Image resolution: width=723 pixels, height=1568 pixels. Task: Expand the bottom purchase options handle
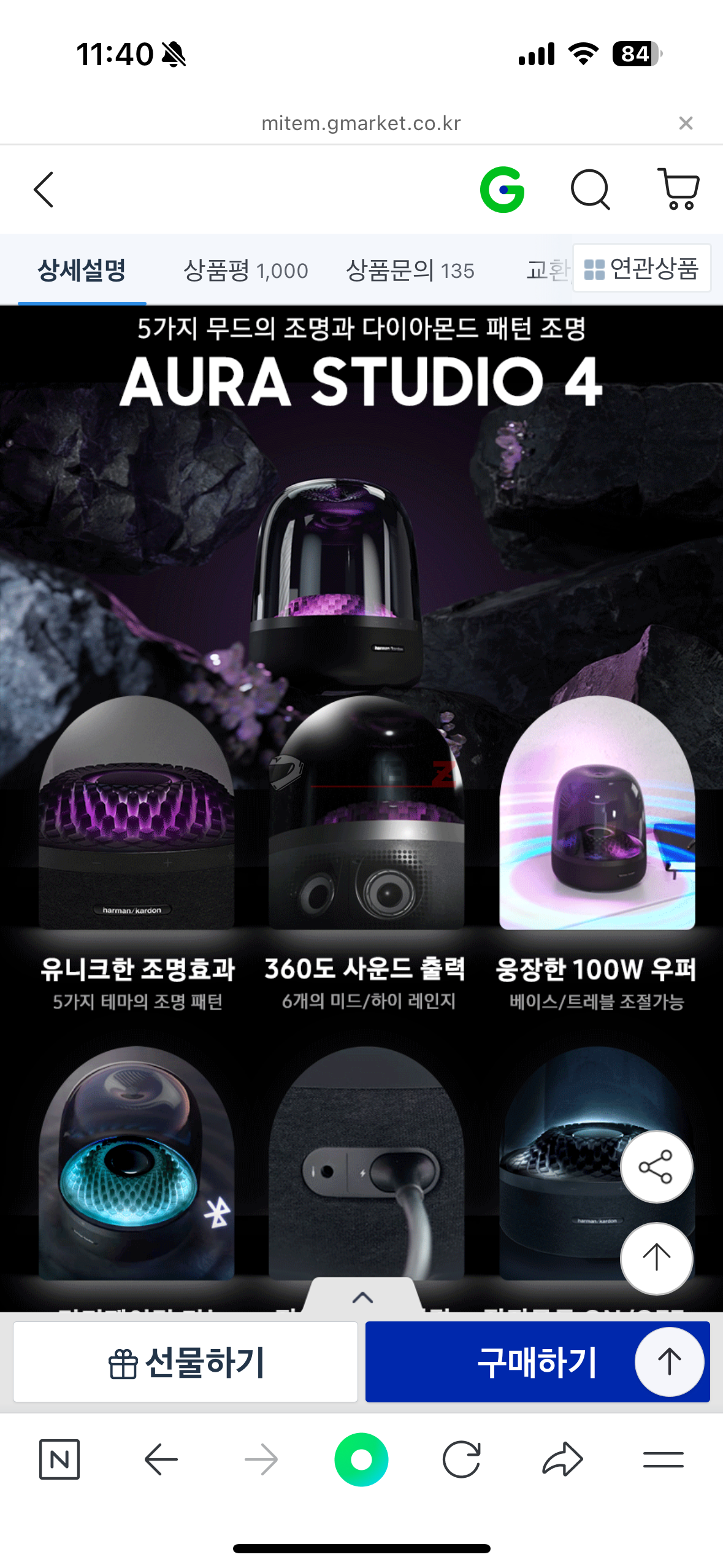[362, 1297]
